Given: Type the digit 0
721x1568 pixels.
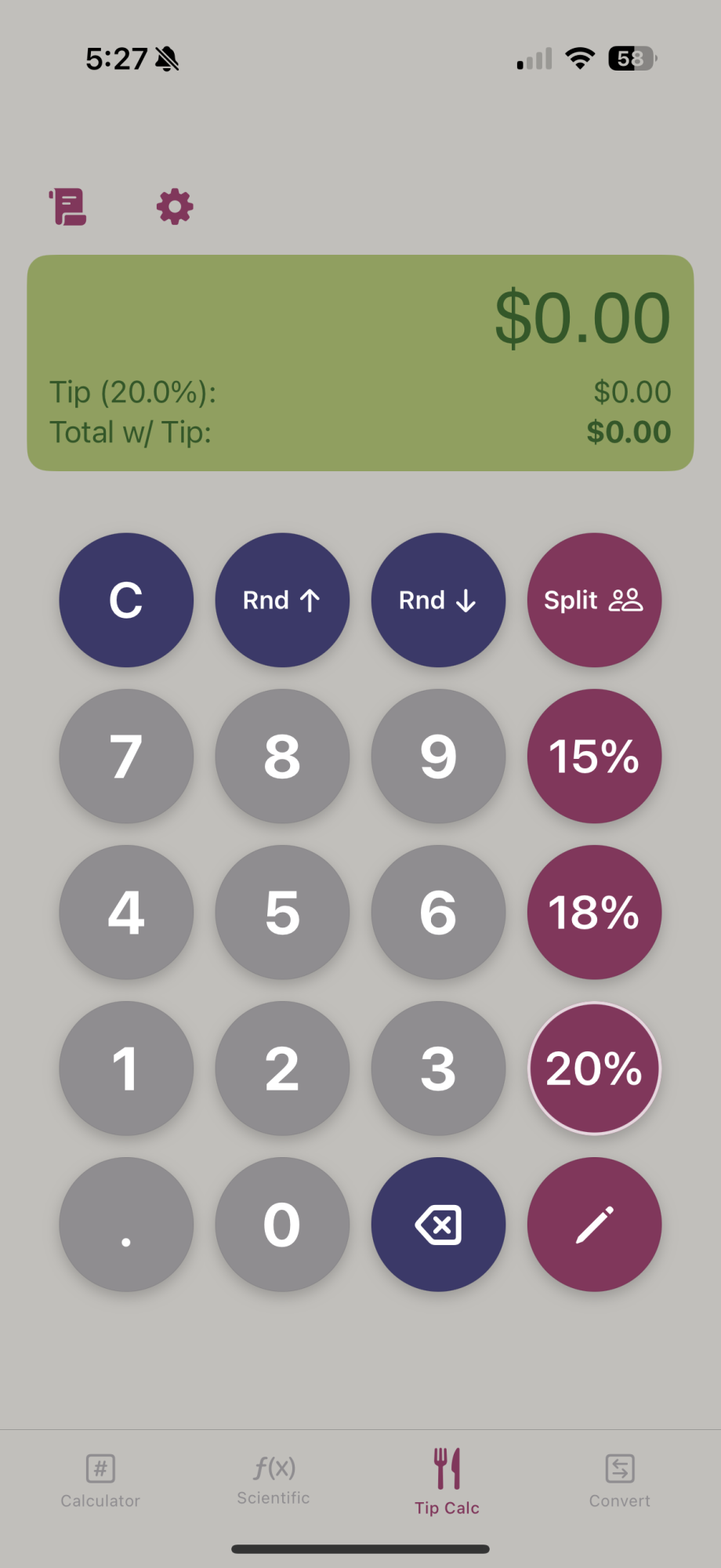Looking at the screenshot, I should point(282,1225).
